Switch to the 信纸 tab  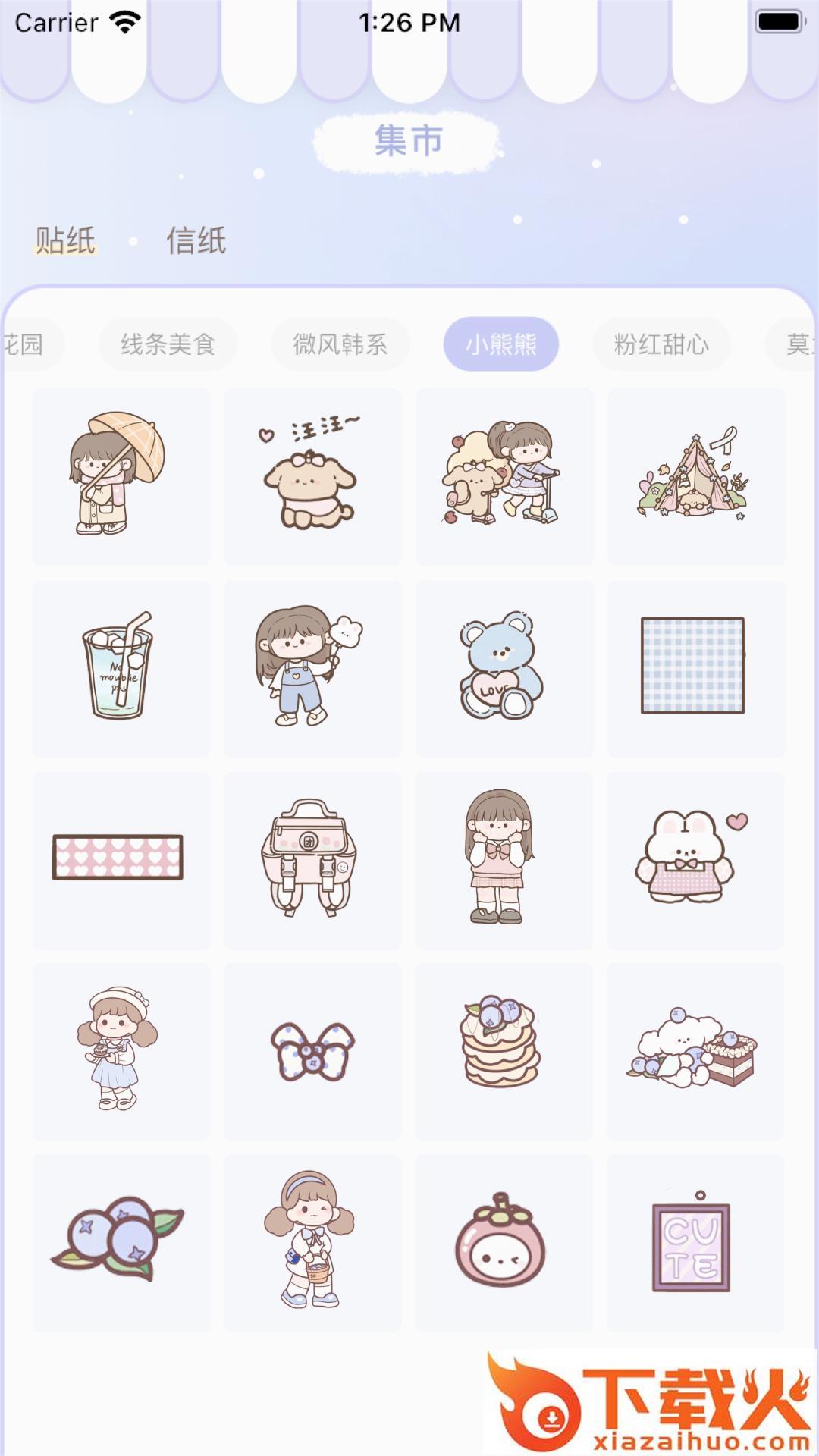tap(196, 241)
